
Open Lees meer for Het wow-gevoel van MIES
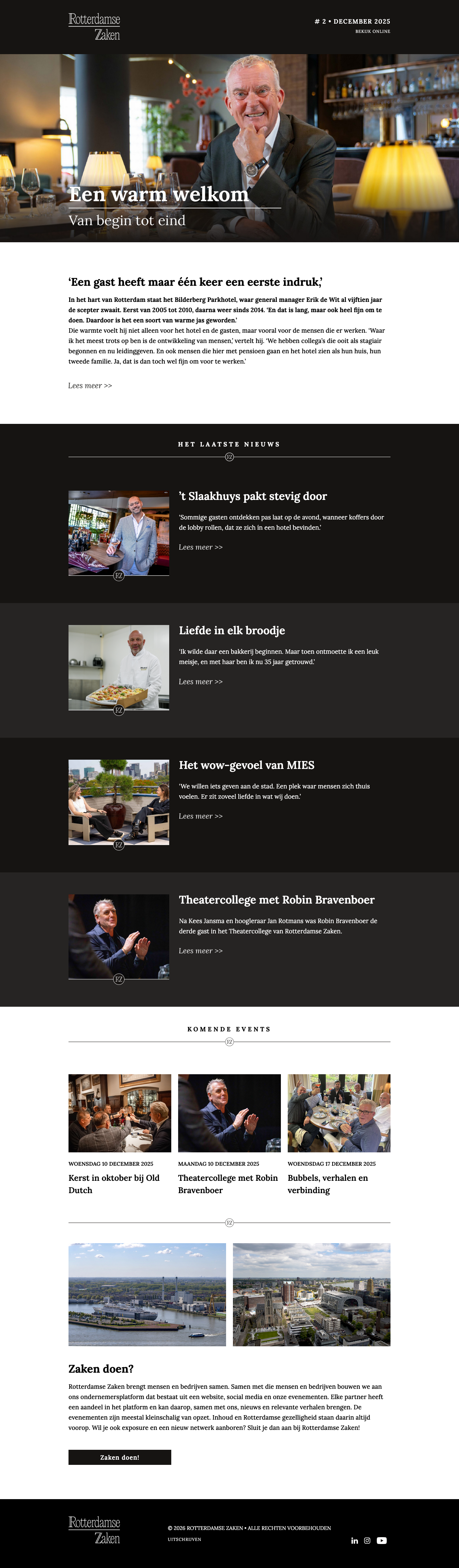[x=200, y=816]
